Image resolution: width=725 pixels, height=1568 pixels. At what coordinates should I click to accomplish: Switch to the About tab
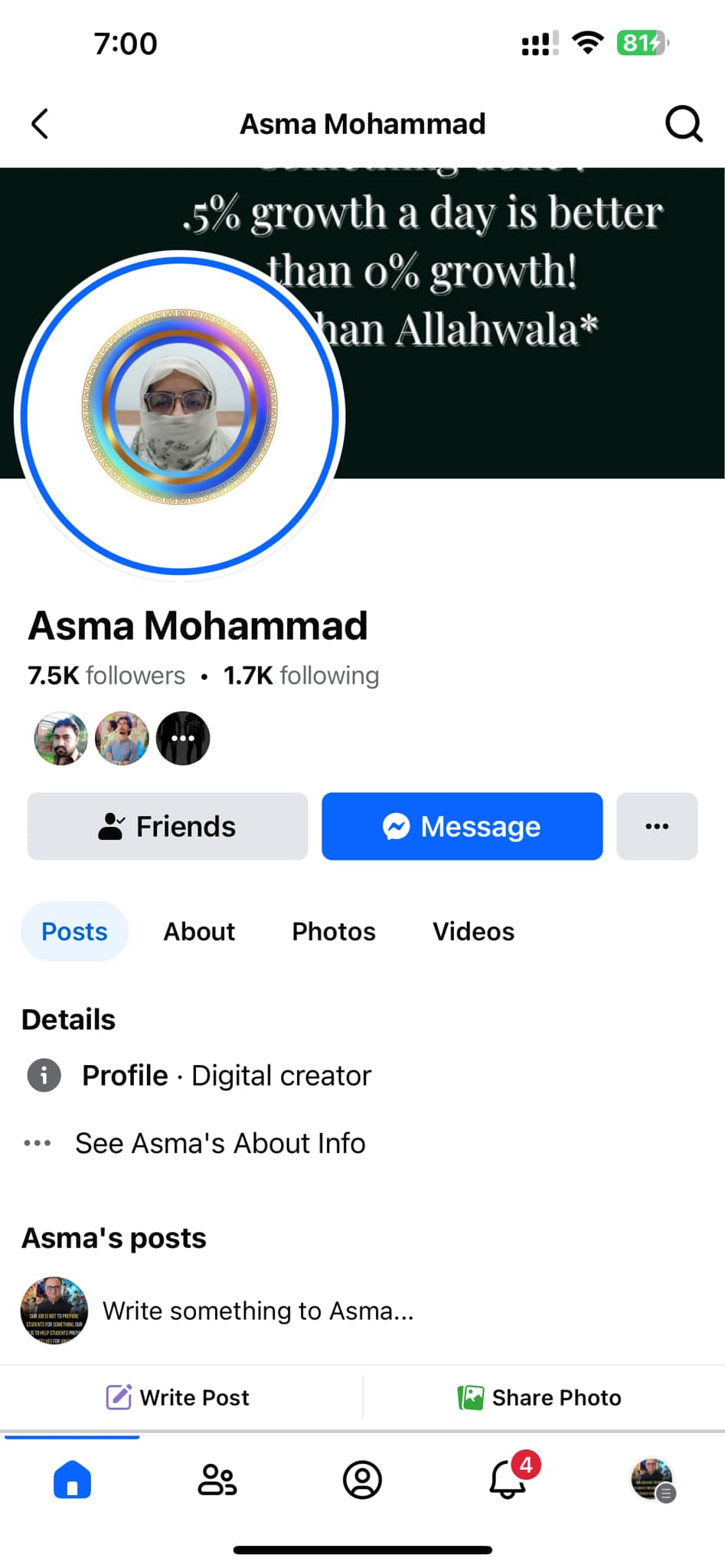tap(199, 931)
